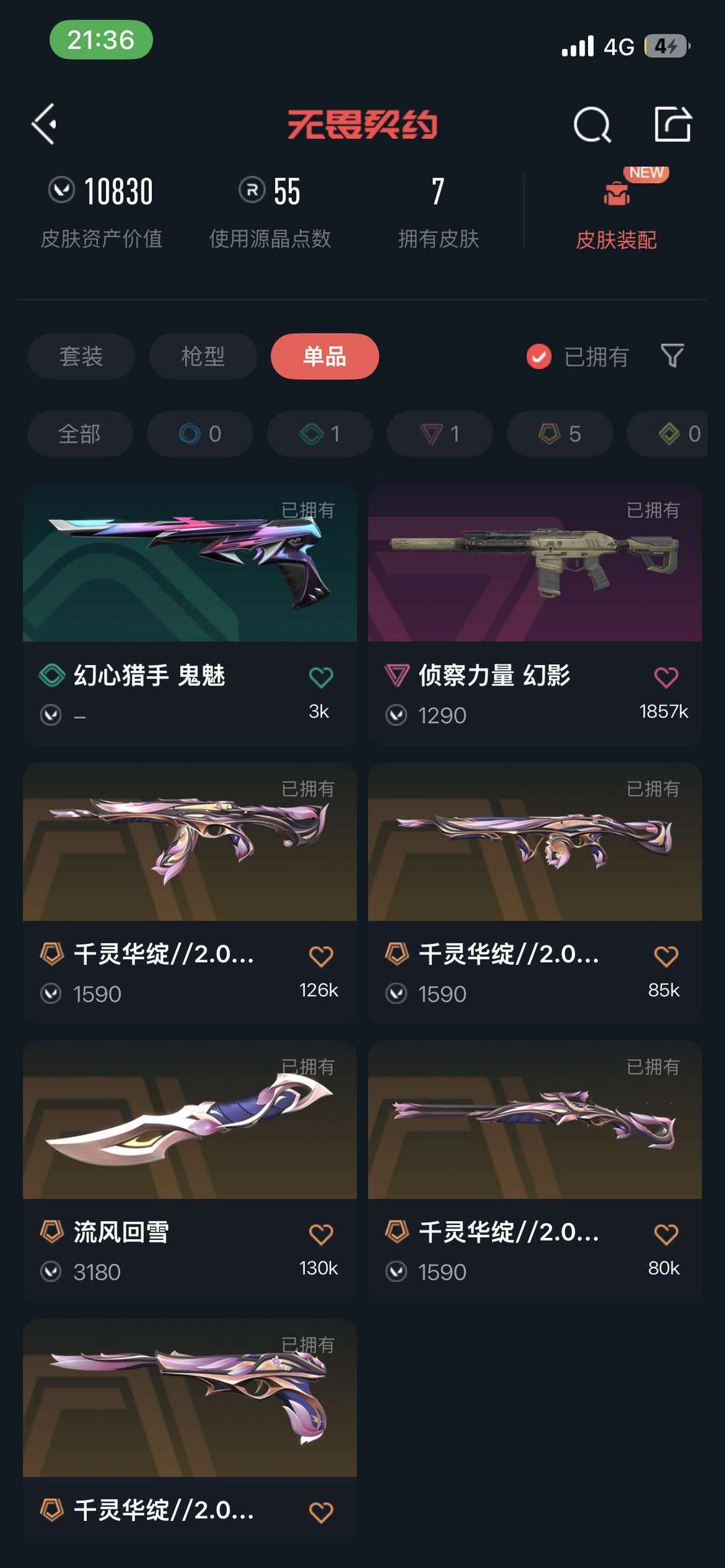Open the search icon
The image size is (725, 1568).
592,124
